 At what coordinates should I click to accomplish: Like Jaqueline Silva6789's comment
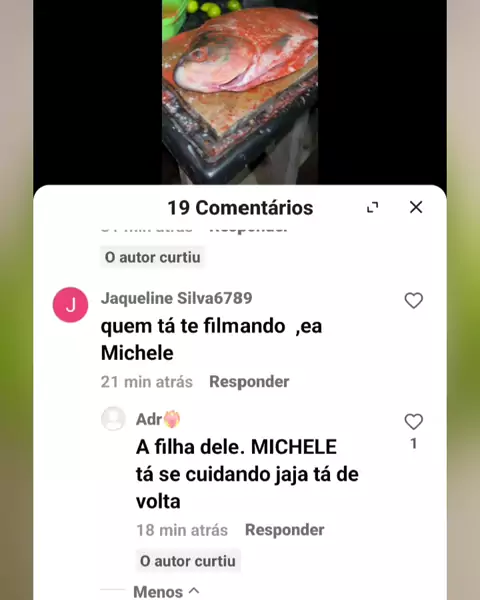click(x=413, y=300)
